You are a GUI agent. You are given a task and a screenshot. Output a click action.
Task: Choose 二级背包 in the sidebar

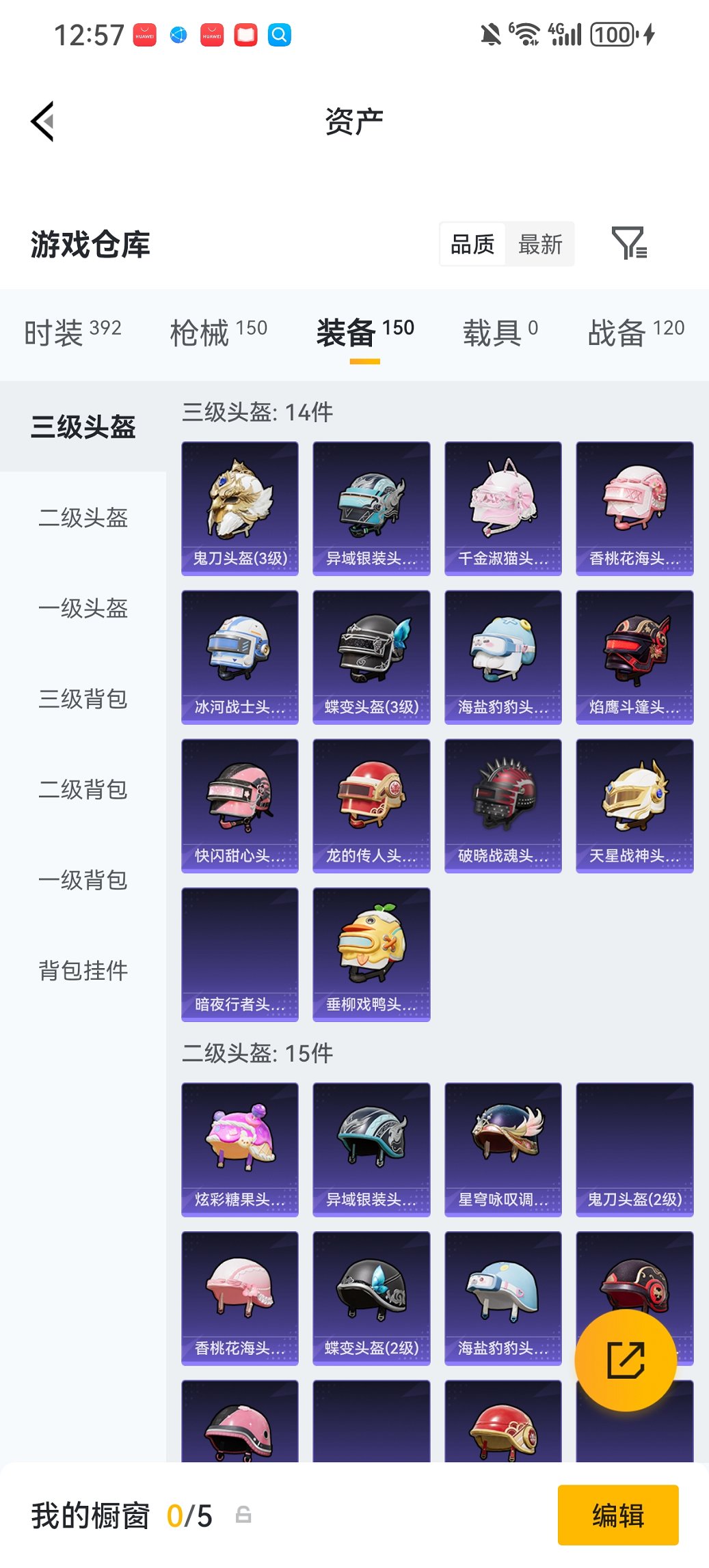pos(83,789)
